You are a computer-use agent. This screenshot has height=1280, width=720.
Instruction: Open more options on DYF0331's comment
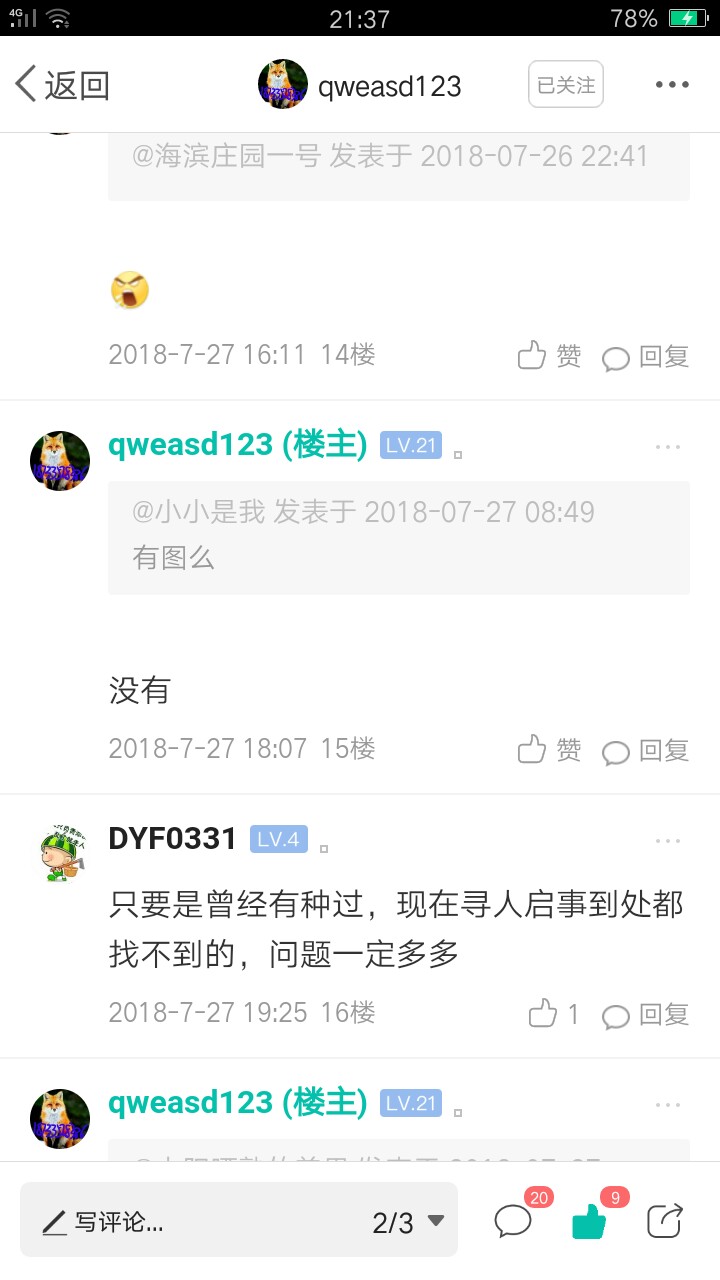point(668,841)
